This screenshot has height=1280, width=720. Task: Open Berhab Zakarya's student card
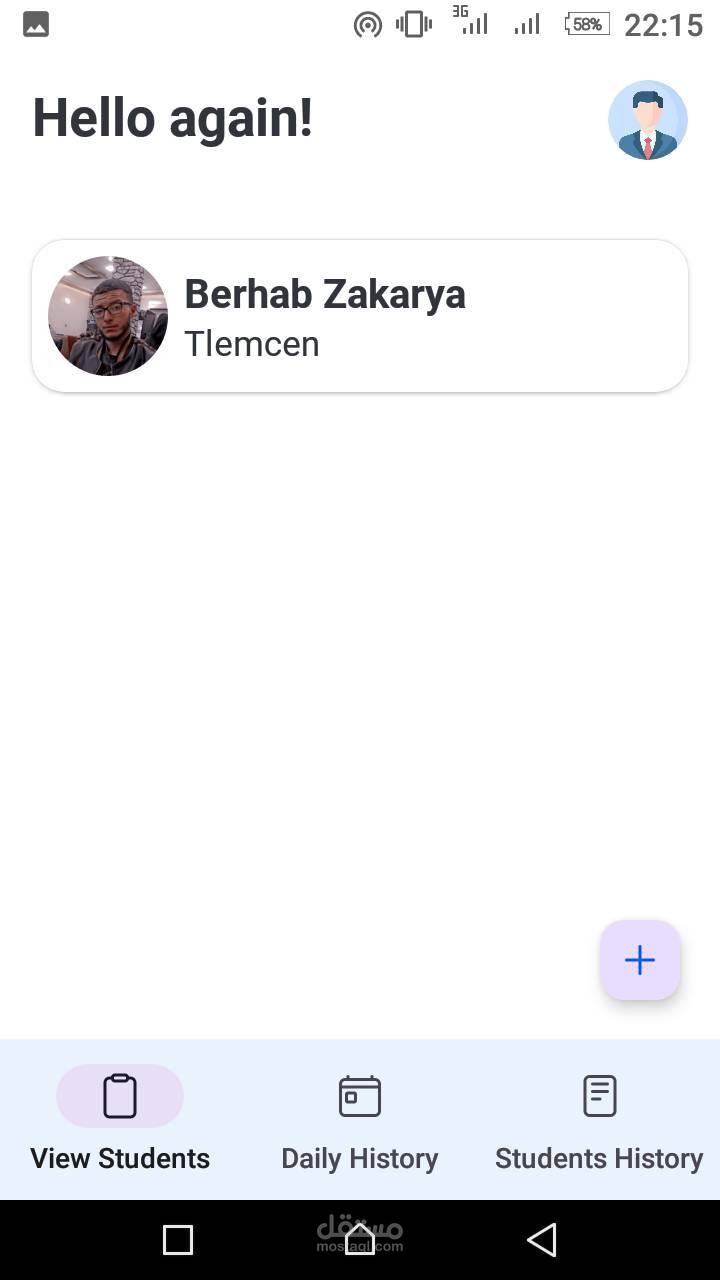click(360, 316)
